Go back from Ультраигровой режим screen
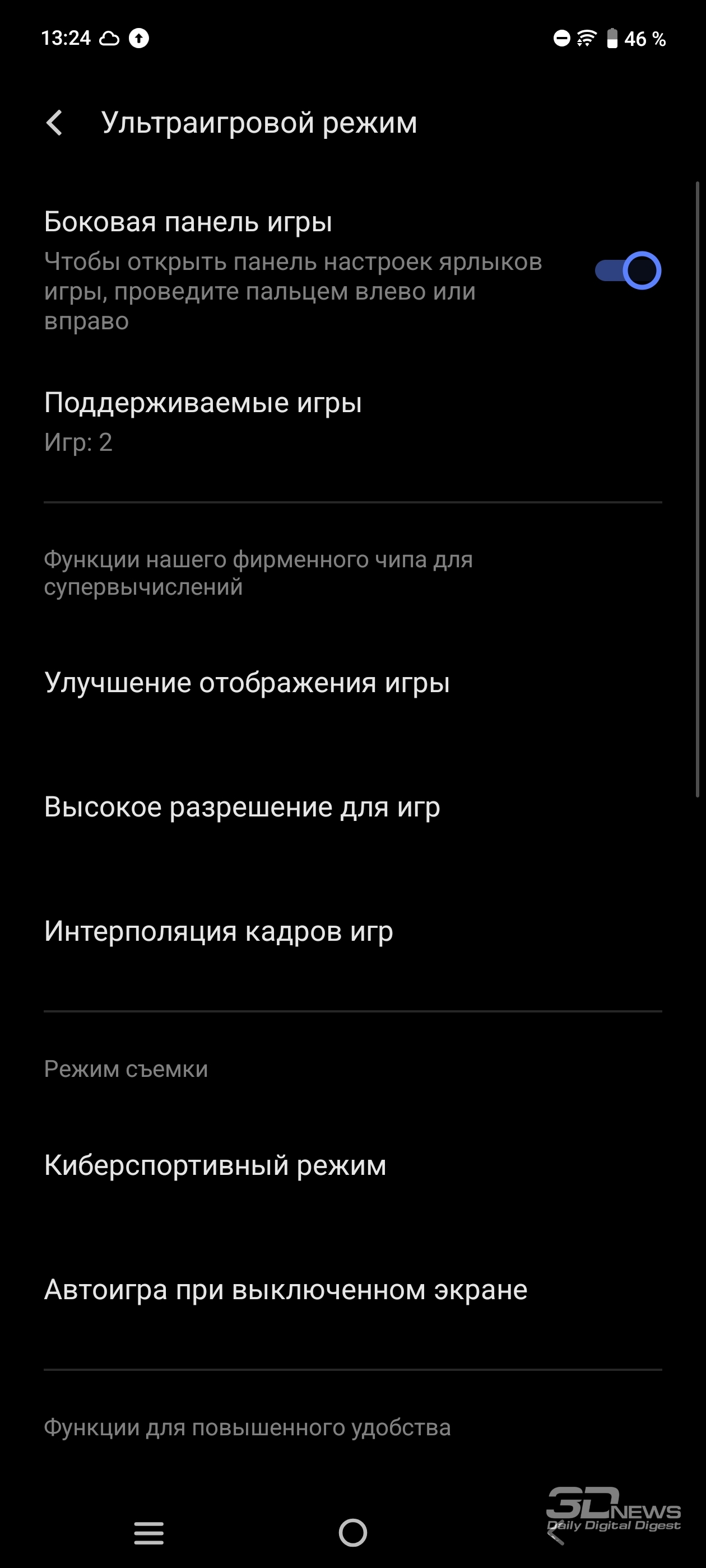This screenshot has height=1568, width=706. (55, 123)
